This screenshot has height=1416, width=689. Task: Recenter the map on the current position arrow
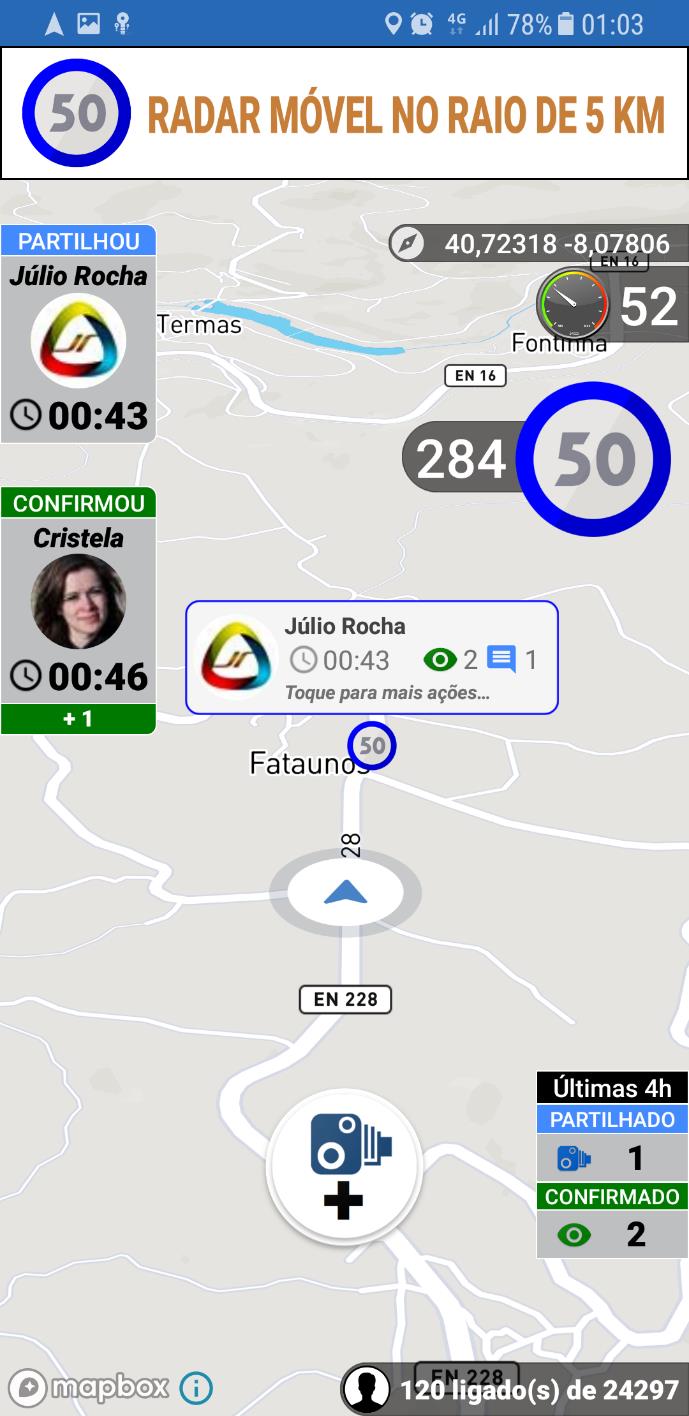[x=345, y=892]
